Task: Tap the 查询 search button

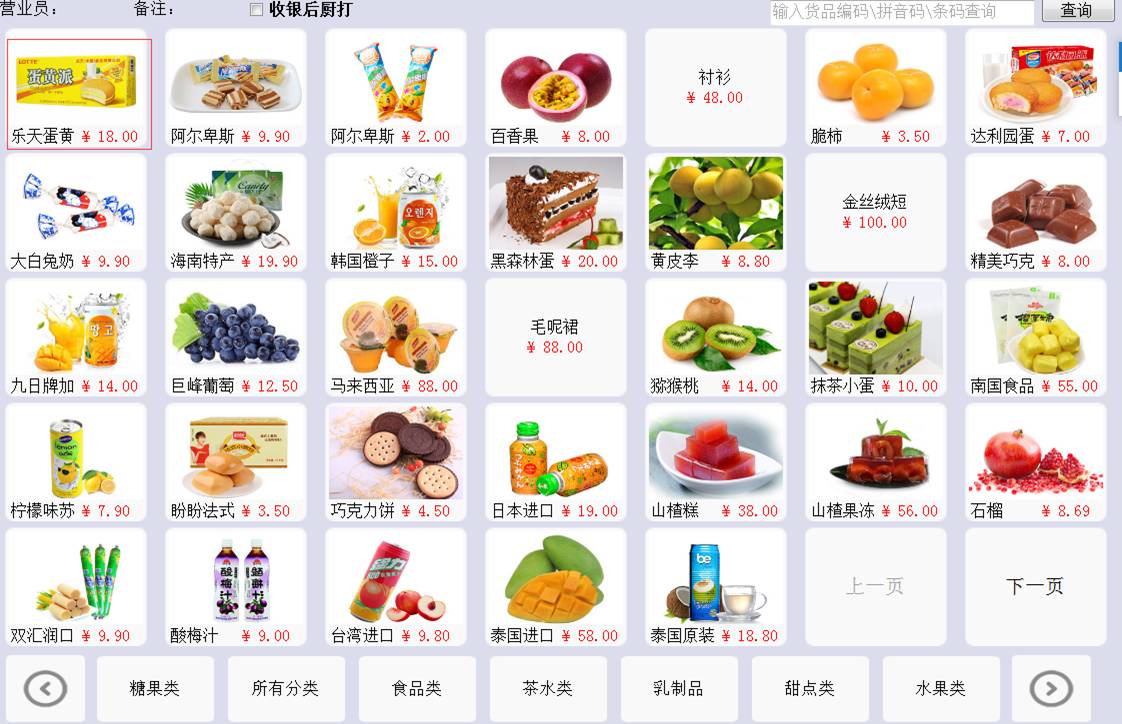Action: click(1077, 11)
